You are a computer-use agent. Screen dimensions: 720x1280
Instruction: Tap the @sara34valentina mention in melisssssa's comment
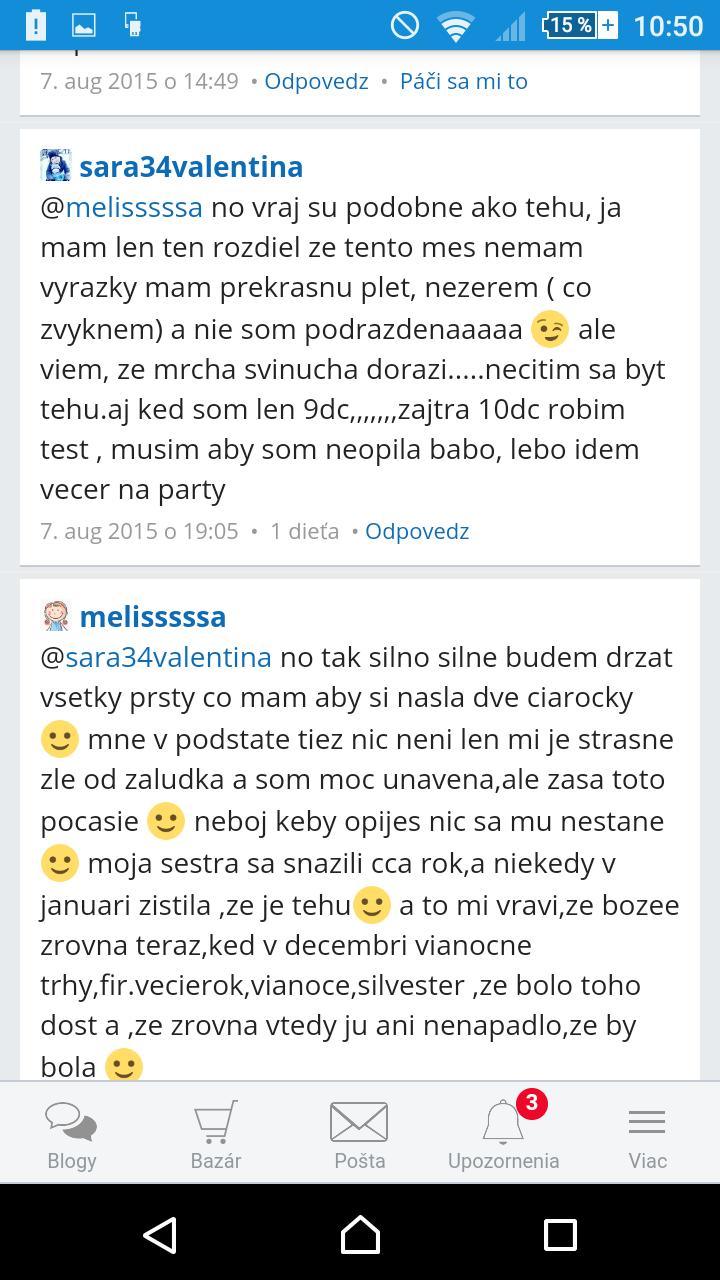(156, 657)
